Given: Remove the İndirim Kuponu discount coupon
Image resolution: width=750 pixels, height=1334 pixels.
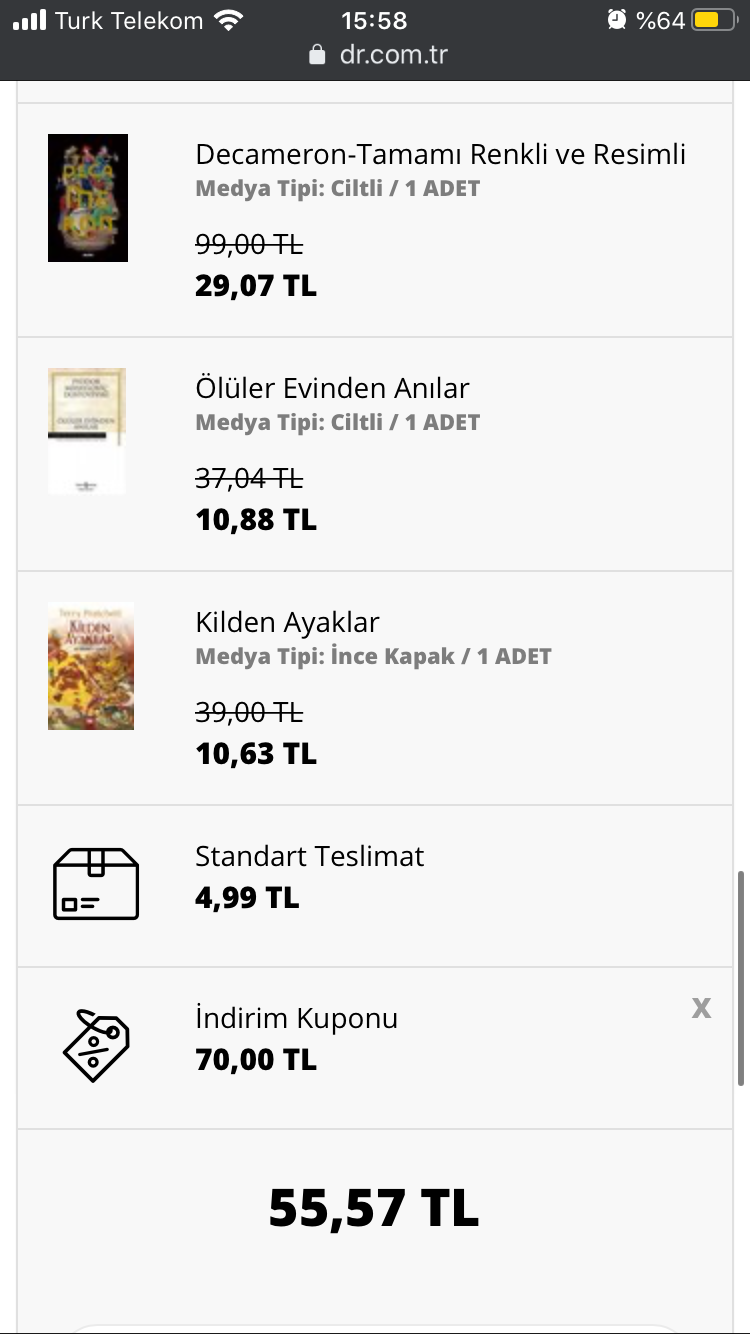Looking at the screenshot, I should [701, 1008].
